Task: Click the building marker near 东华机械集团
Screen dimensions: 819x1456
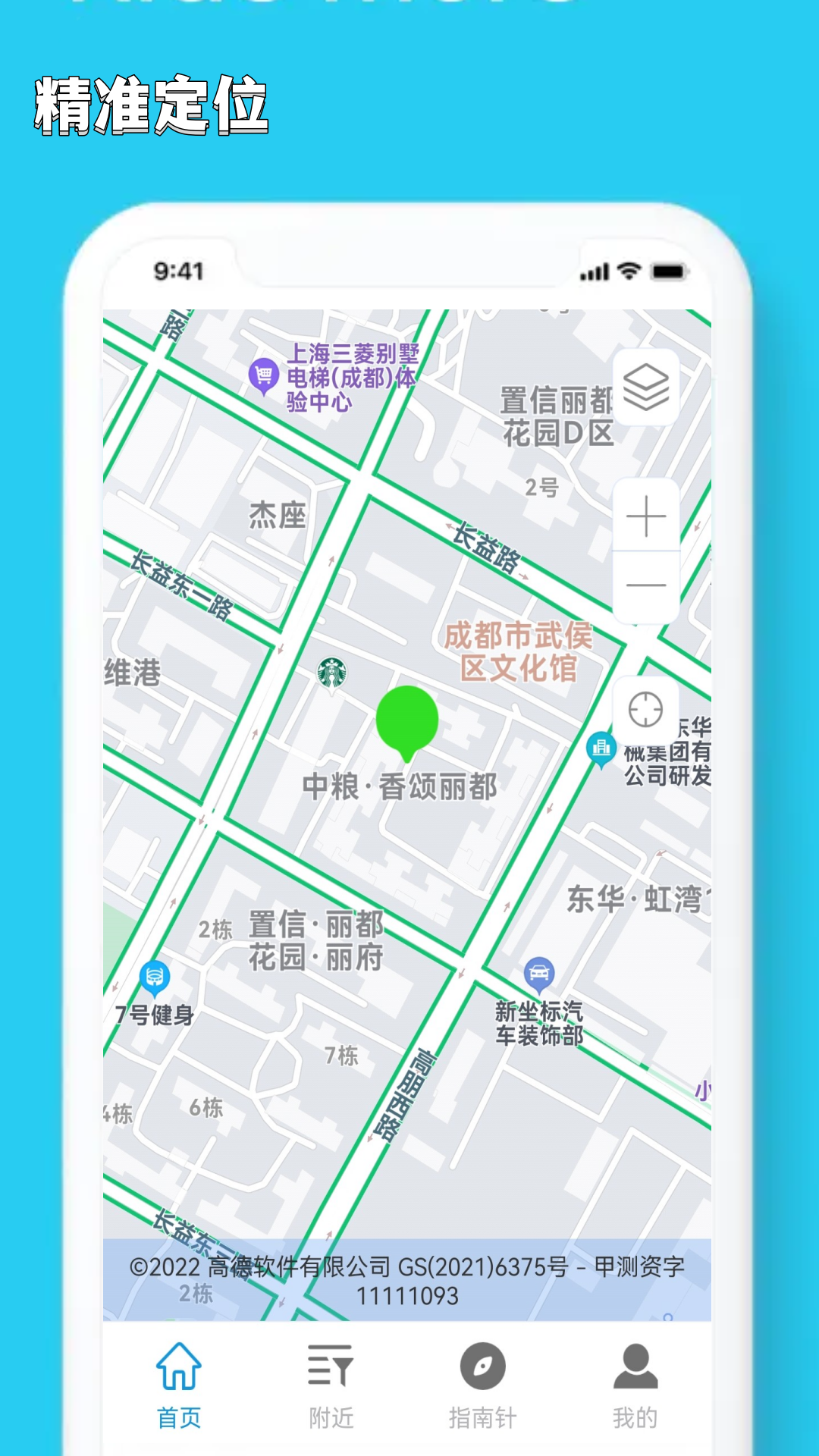Action: (x=601, y=749)
